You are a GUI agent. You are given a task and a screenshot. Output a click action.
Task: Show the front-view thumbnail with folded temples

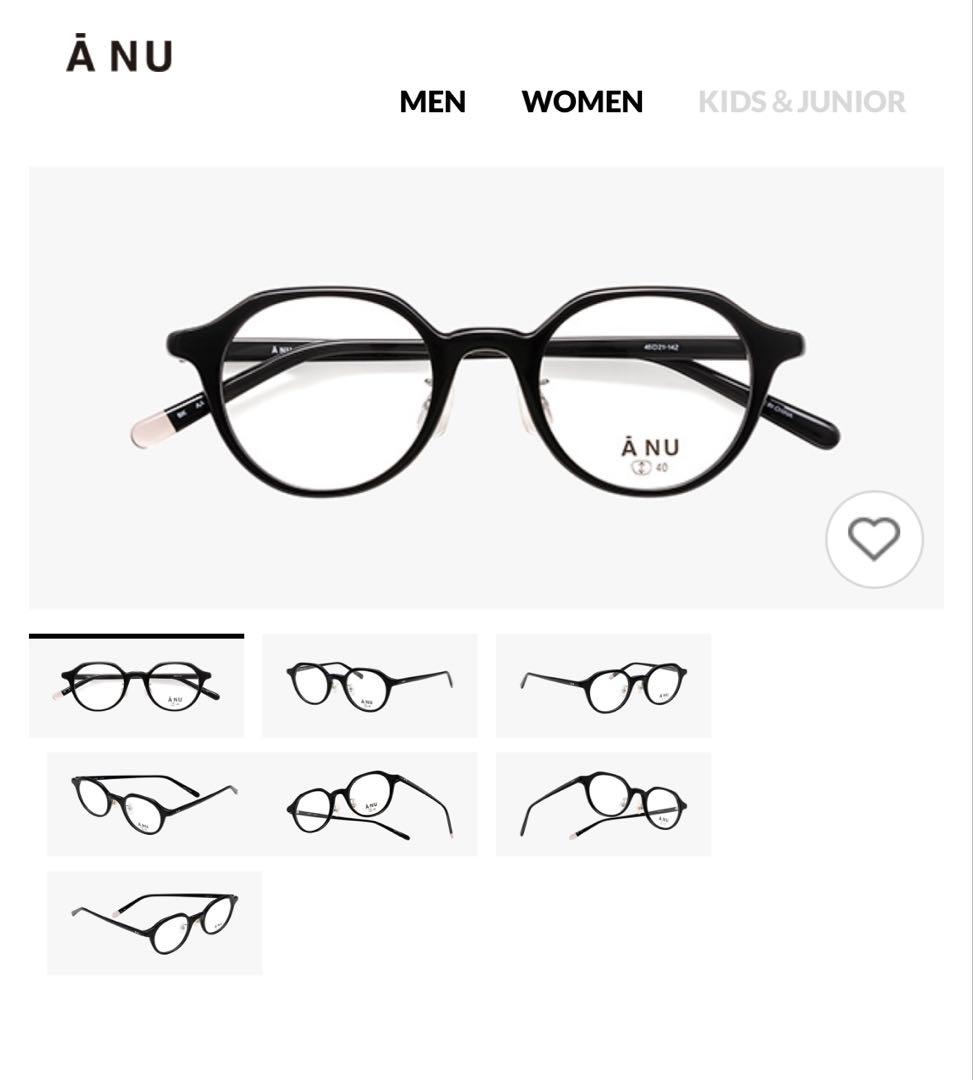(136, 686)
